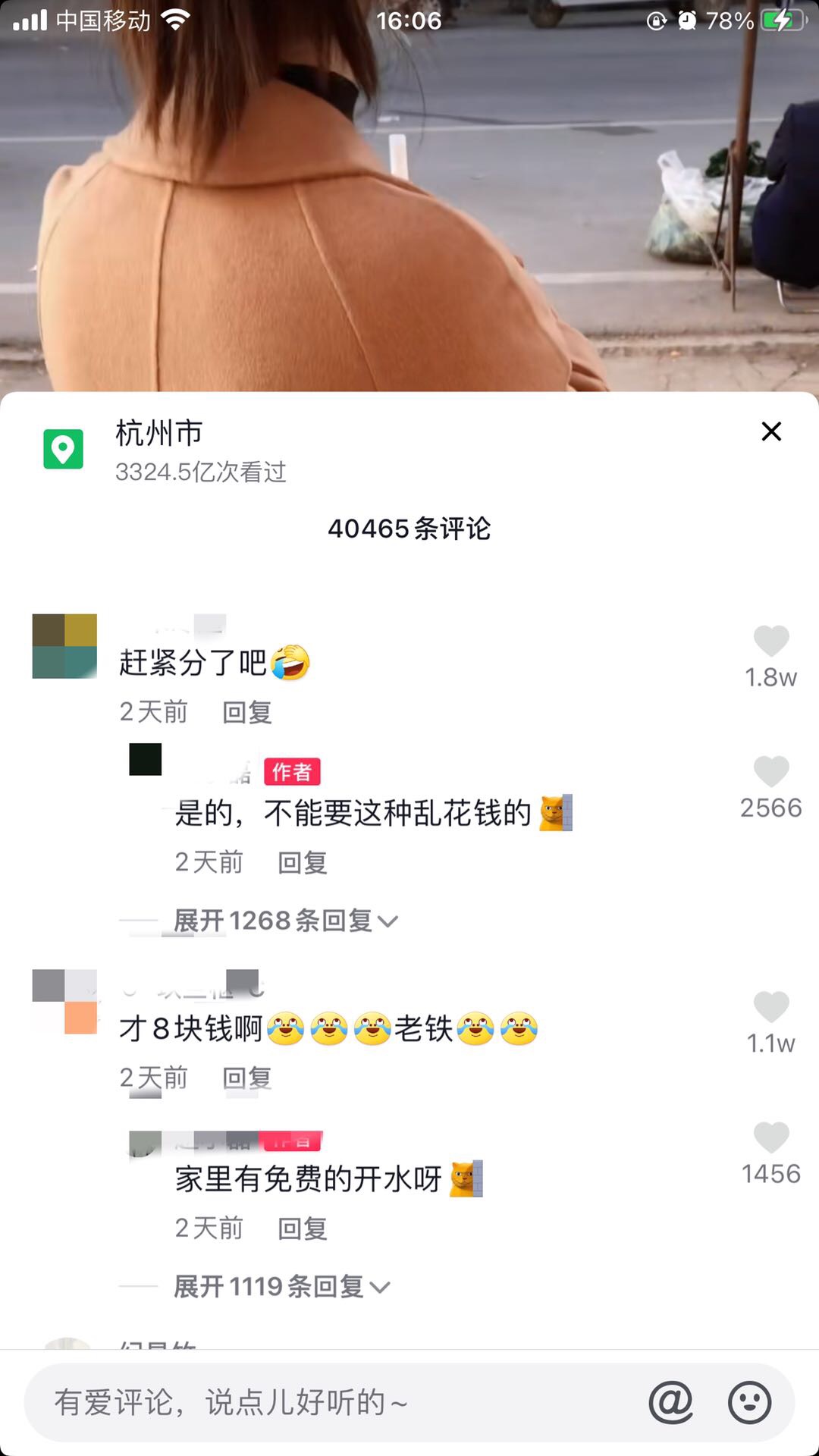Open avatar of 才8块钱啊 commenter
819x1456 pixels.
pyautogui.click(x=64, y=1001)
